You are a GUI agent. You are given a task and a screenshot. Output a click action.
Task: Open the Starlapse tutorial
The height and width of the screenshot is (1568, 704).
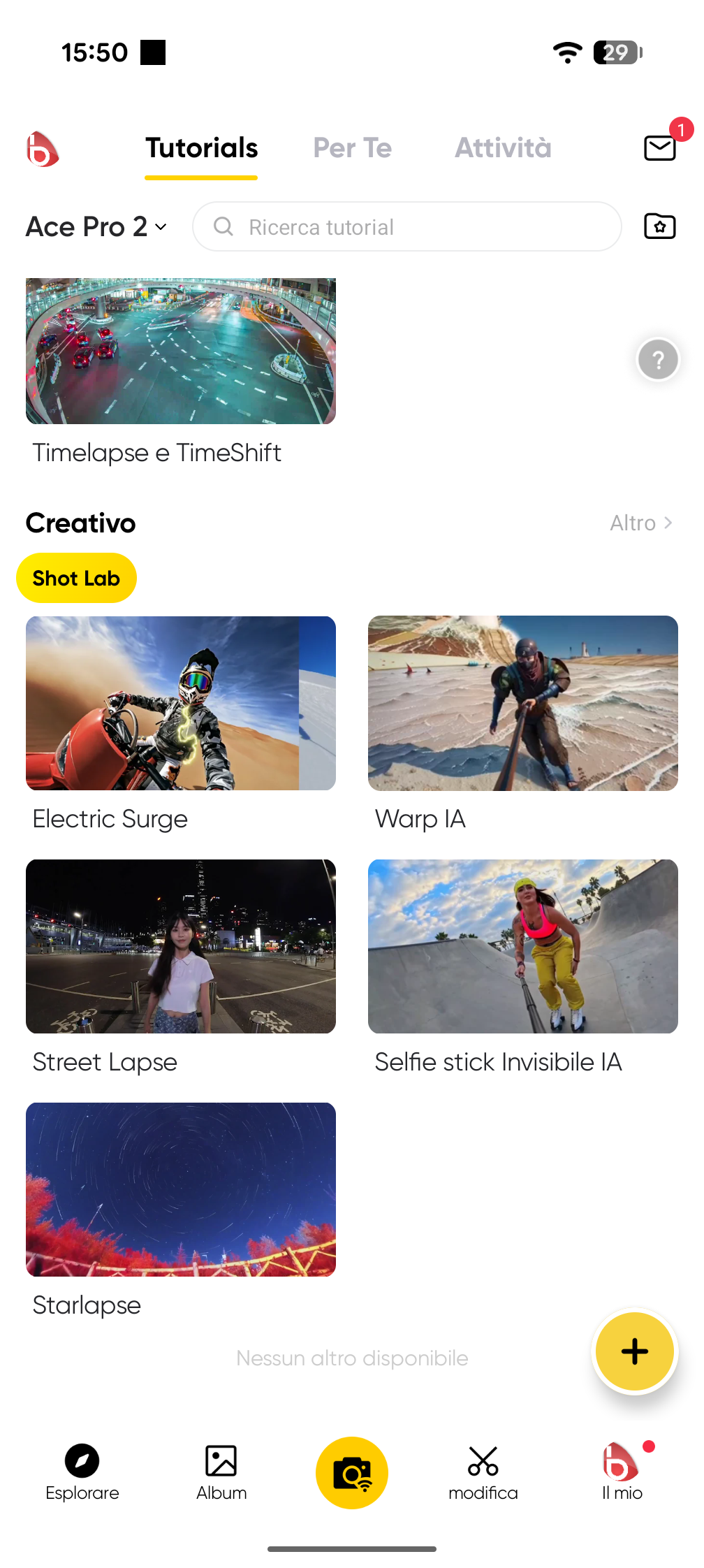click(180, 1189)
